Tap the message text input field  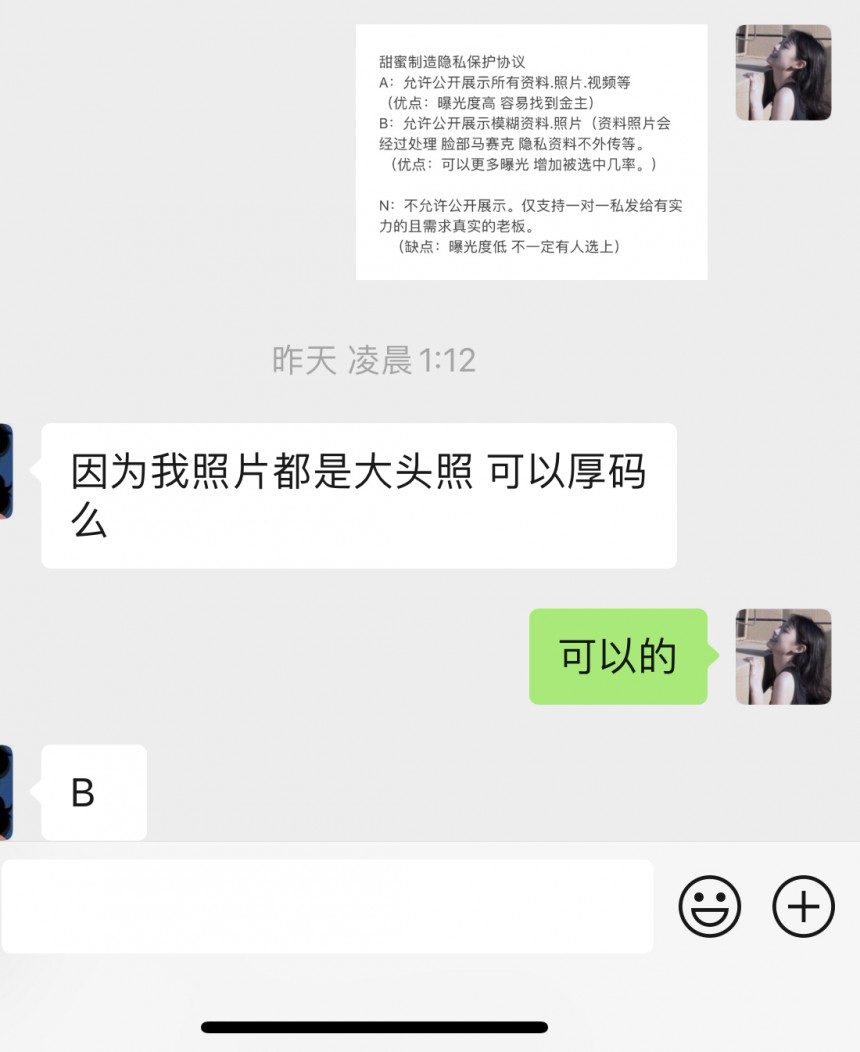[x=327, y=906]
